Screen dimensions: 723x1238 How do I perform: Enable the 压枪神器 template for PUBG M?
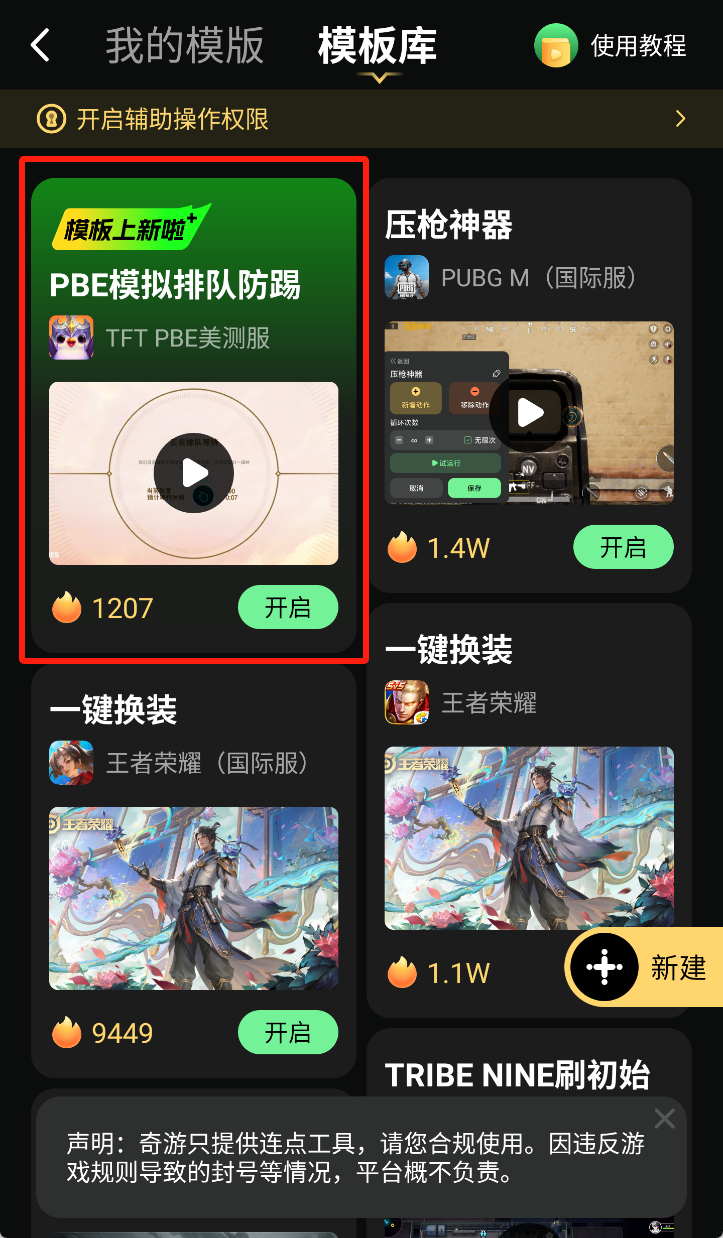pyautogui.click(x=623, y=547)
